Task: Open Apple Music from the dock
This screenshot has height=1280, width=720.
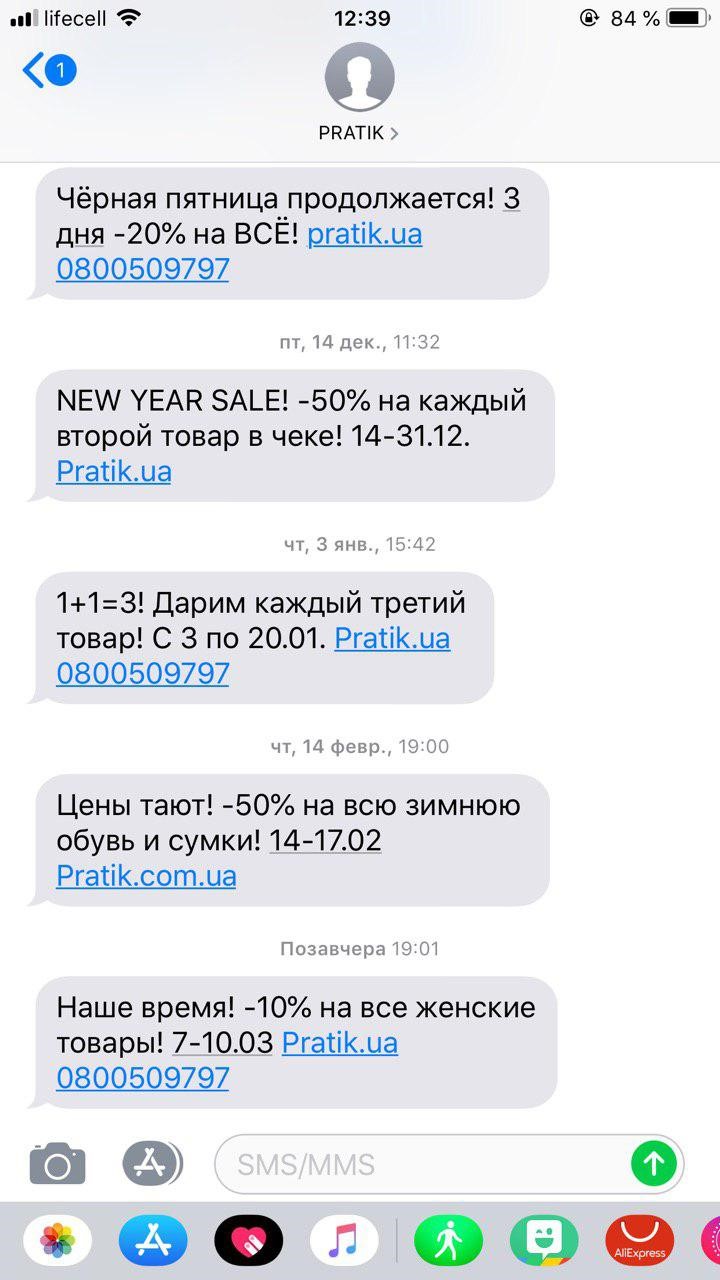Action: [345, 1240]
